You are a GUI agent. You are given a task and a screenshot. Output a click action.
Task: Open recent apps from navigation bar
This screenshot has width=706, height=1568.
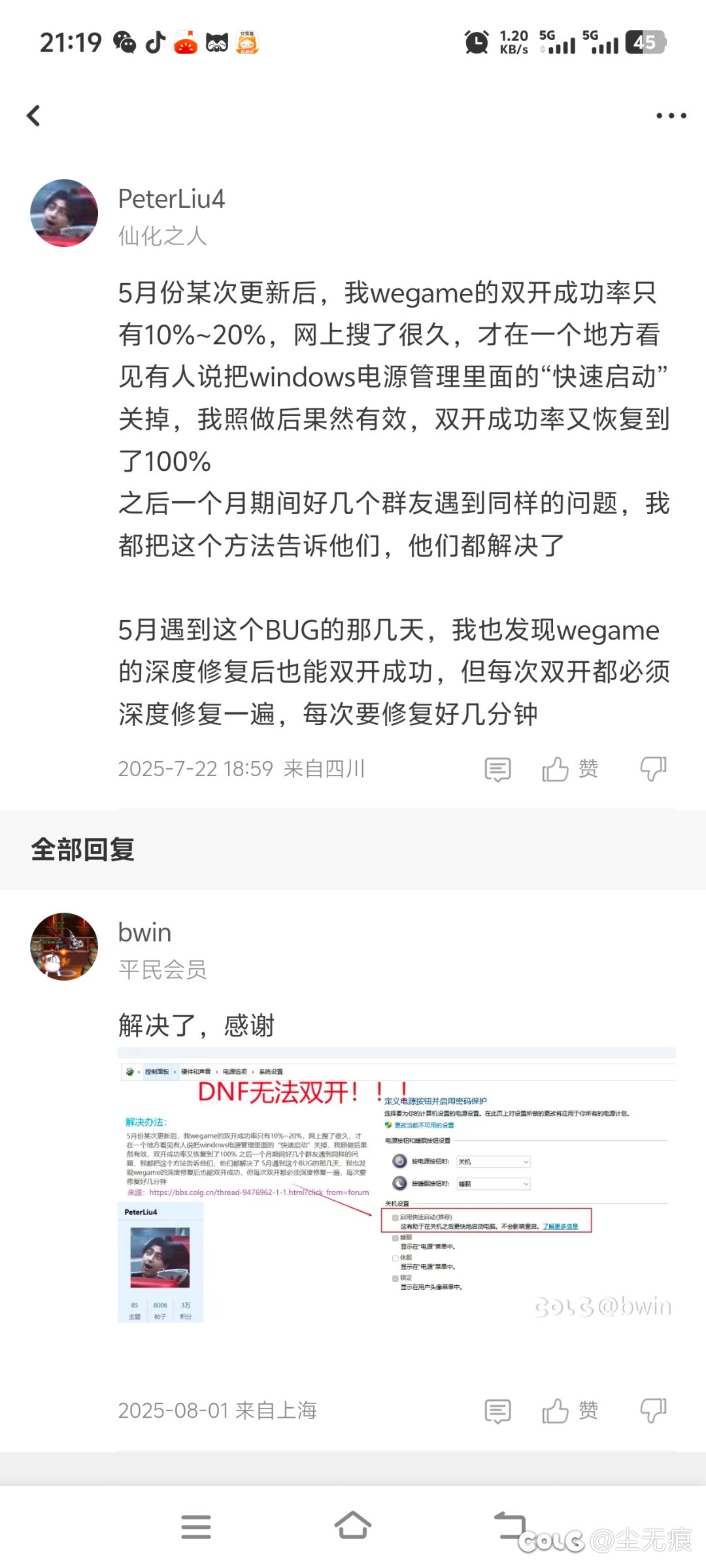[195, 1526]
